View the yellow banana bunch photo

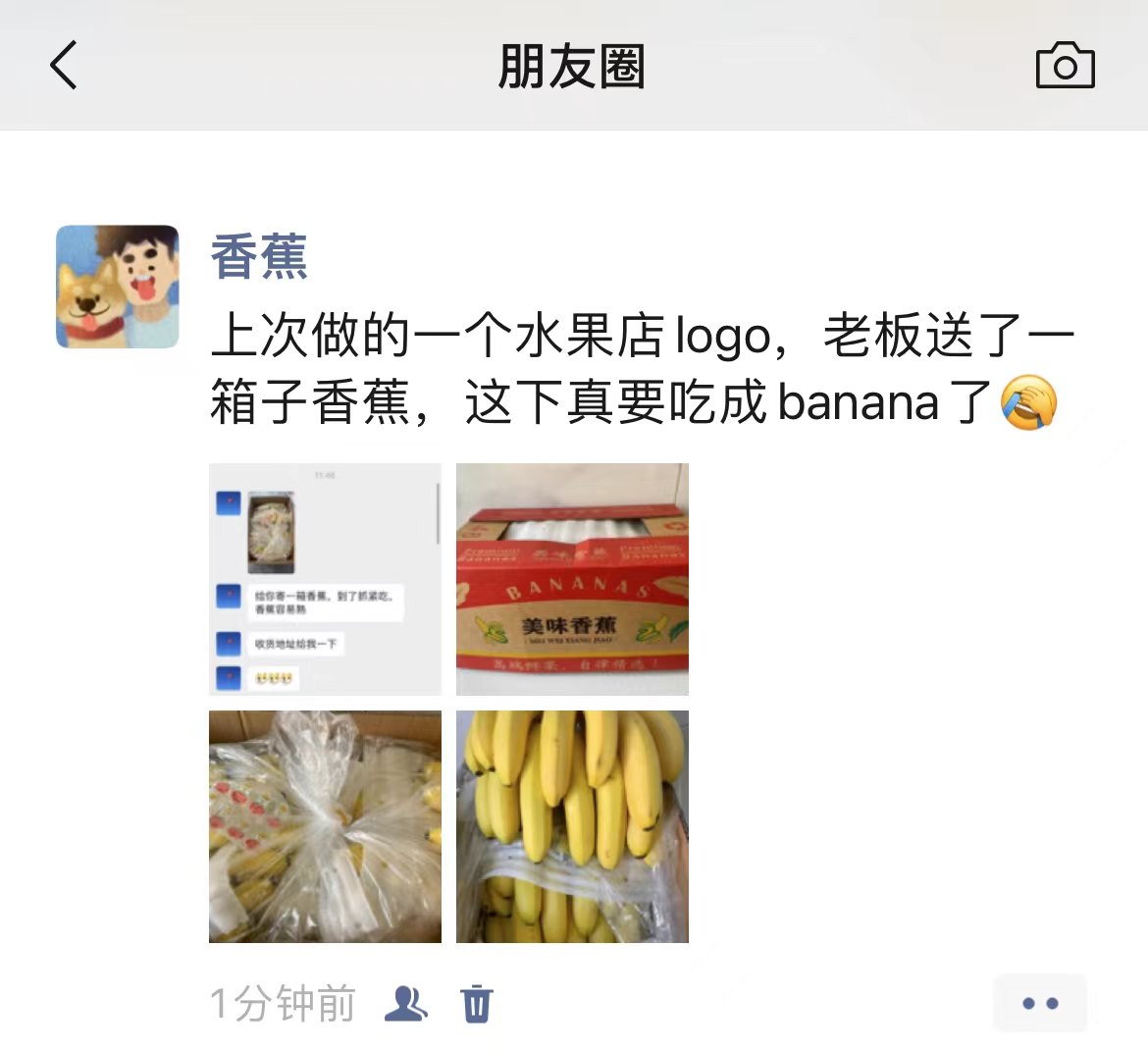click(572, 826)
